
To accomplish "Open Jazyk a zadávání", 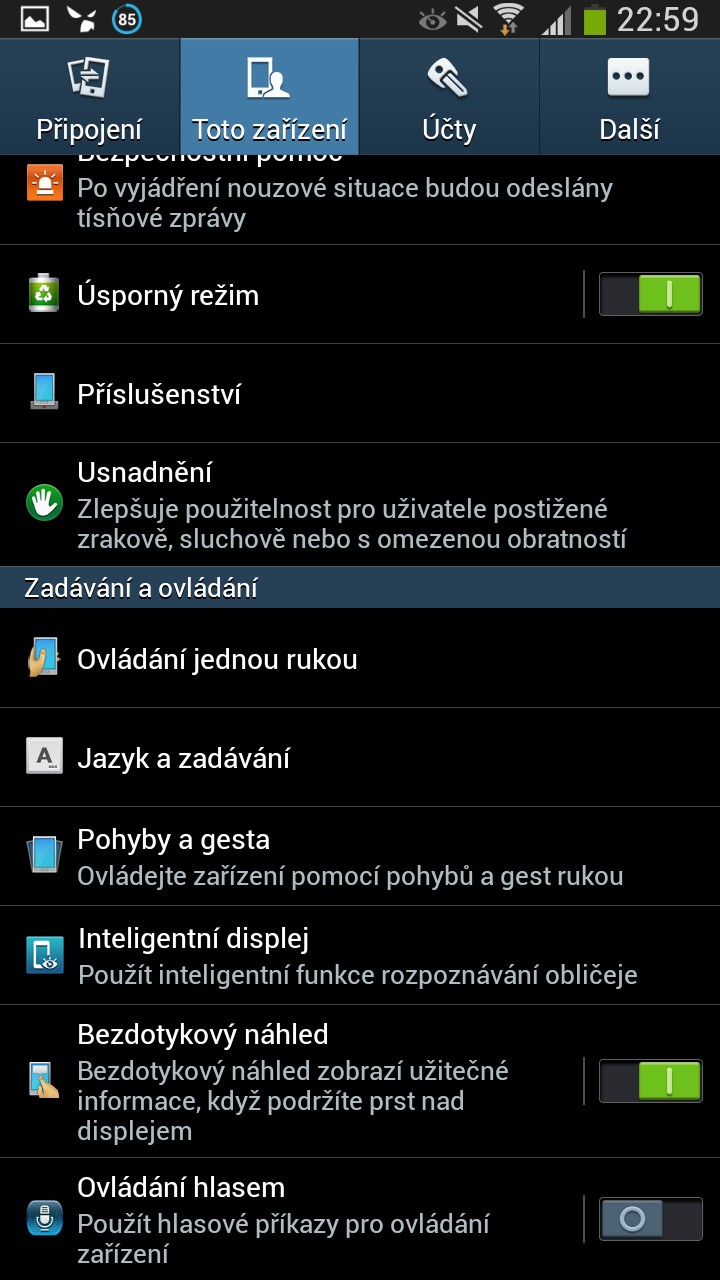I will tap(360, 758).
